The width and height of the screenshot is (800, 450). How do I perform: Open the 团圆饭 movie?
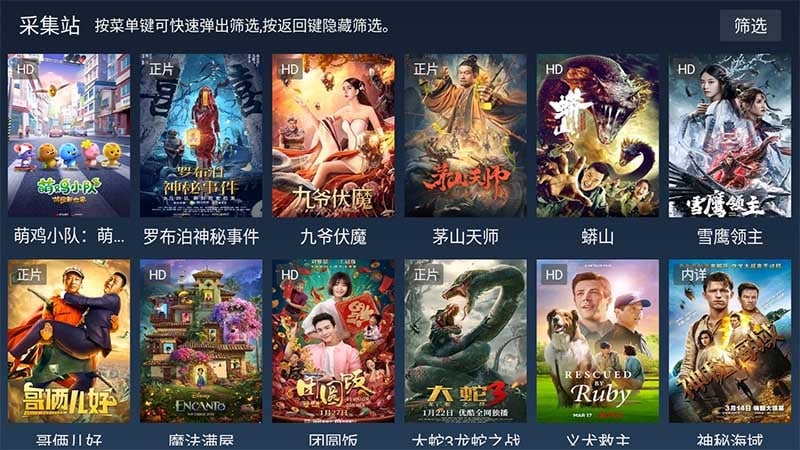click(x=333, y=342)
